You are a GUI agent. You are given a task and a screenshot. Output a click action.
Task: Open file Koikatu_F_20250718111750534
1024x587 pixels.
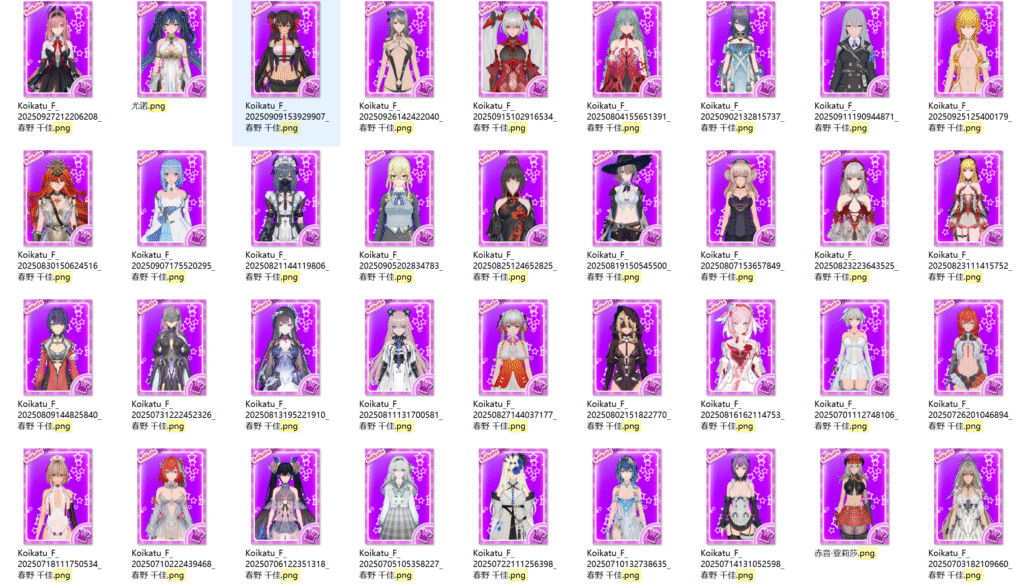coord(58,497)
